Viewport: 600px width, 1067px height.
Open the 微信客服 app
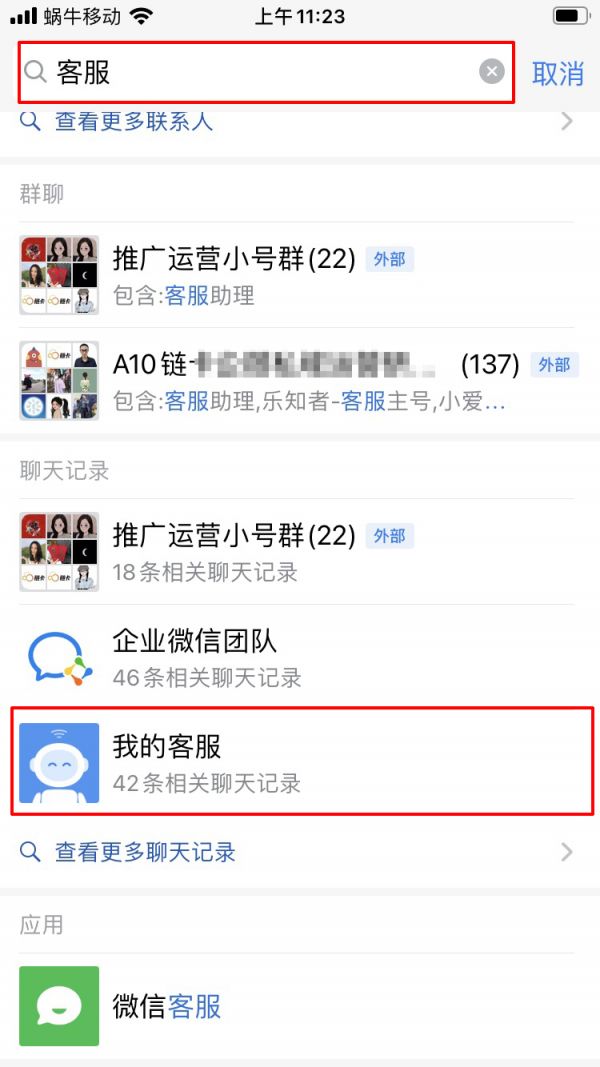coord(300,1005)
